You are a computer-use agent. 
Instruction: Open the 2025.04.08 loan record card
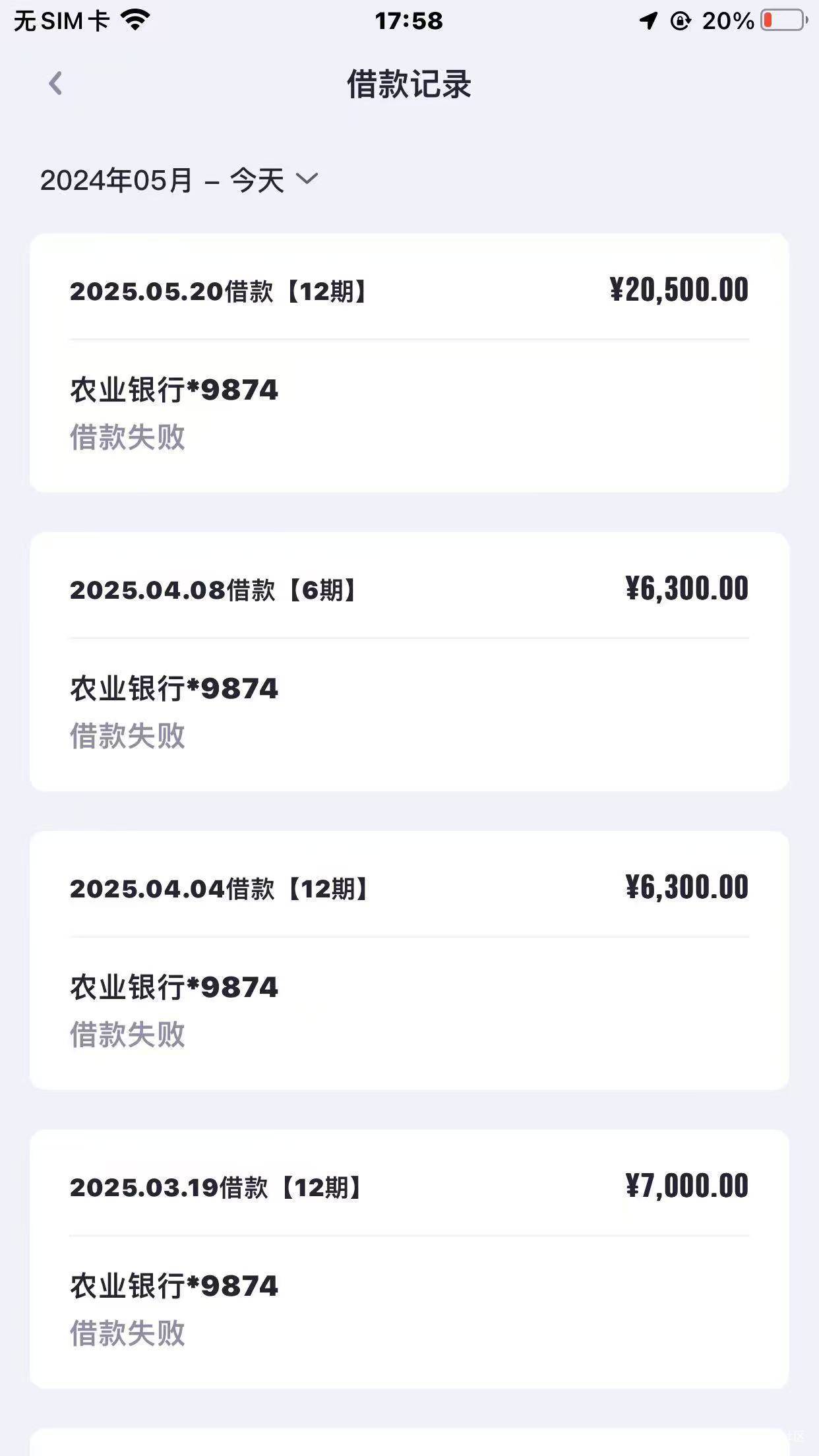pyautogui.click(x=409, y=661)
